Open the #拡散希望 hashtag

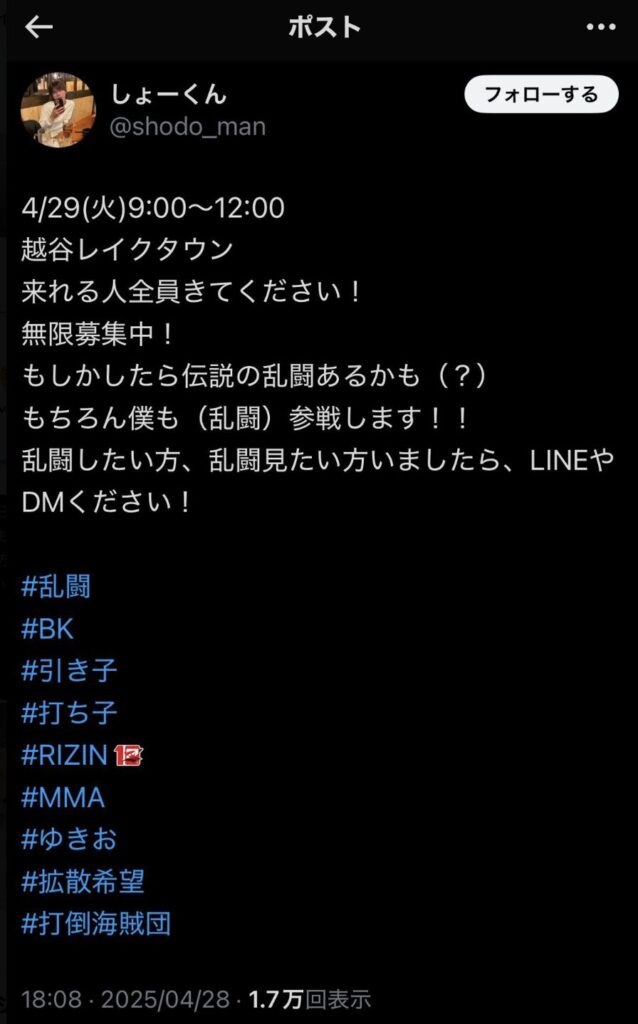pyautogui.click(x=83, y=881)
